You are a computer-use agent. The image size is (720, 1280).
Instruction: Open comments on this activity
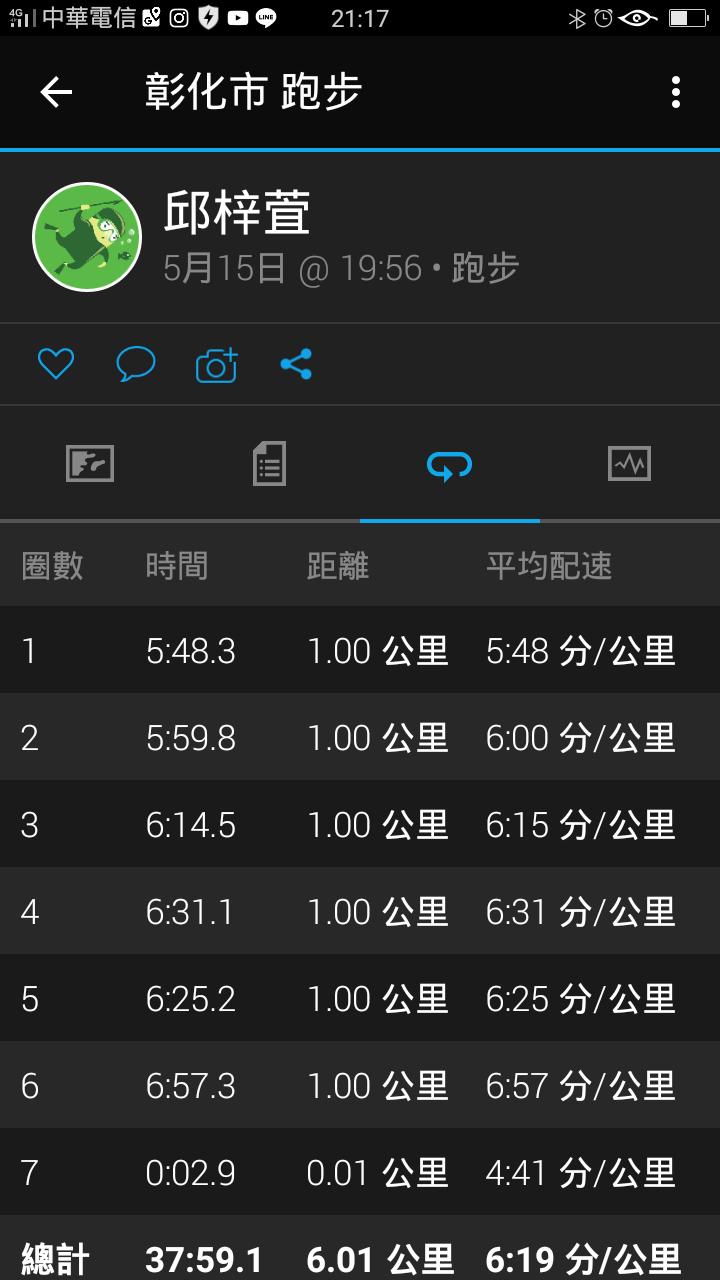pyautogui.click(x=136, y=364)
